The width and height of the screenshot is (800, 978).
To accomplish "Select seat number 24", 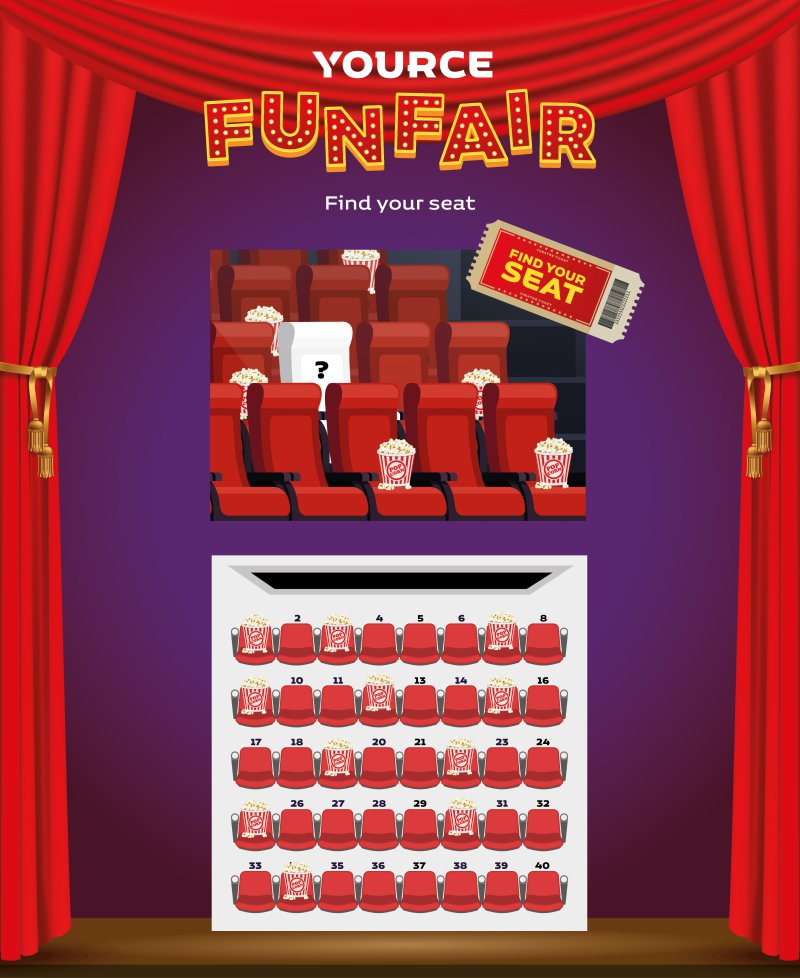I will (543, 767).
